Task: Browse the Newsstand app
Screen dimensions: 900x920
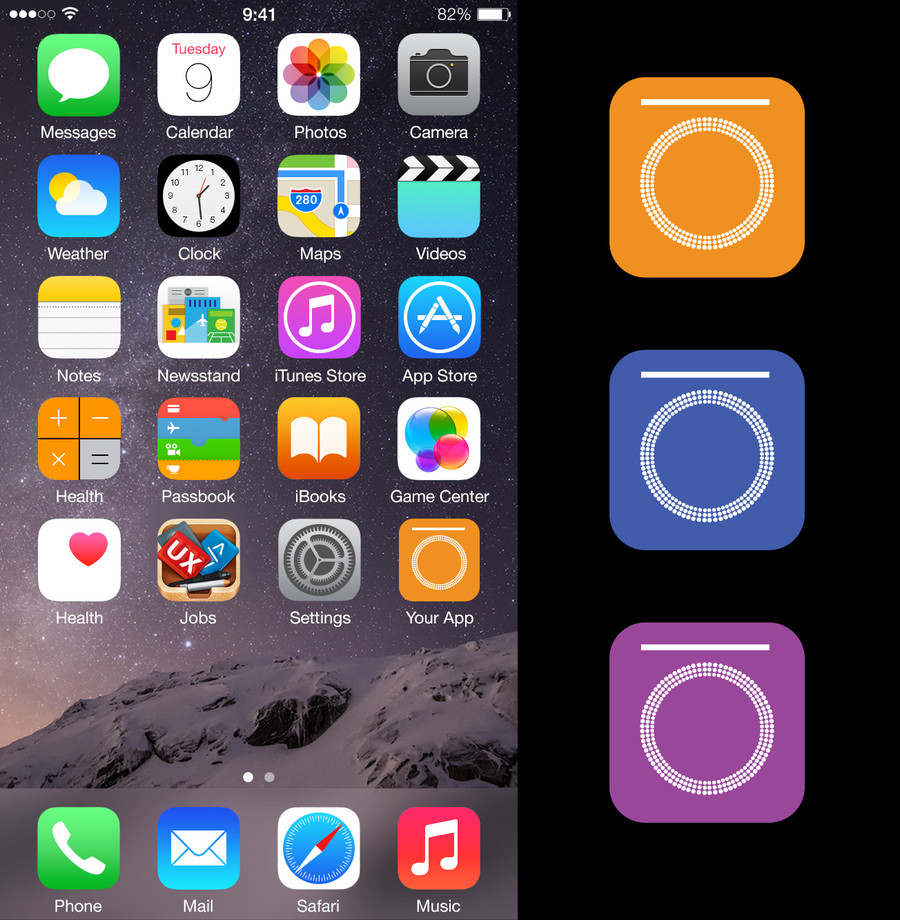Action: 199,318
